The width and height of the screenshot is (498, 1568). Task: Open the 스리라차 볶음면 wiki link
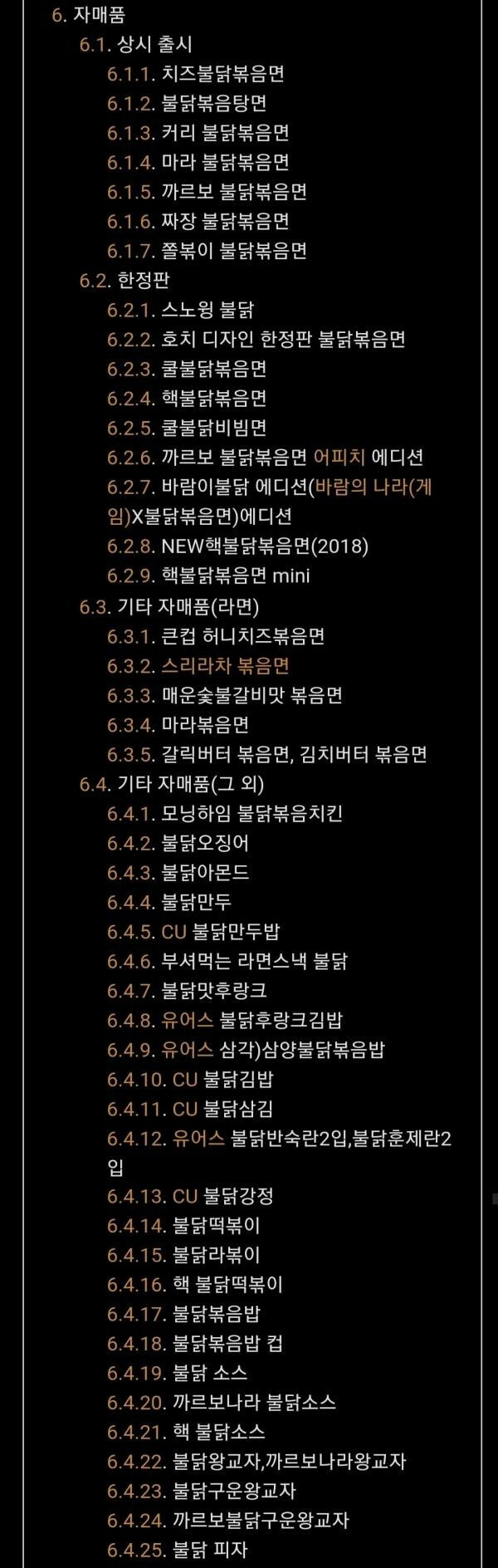pyautogui.click(x=225, y=666)
